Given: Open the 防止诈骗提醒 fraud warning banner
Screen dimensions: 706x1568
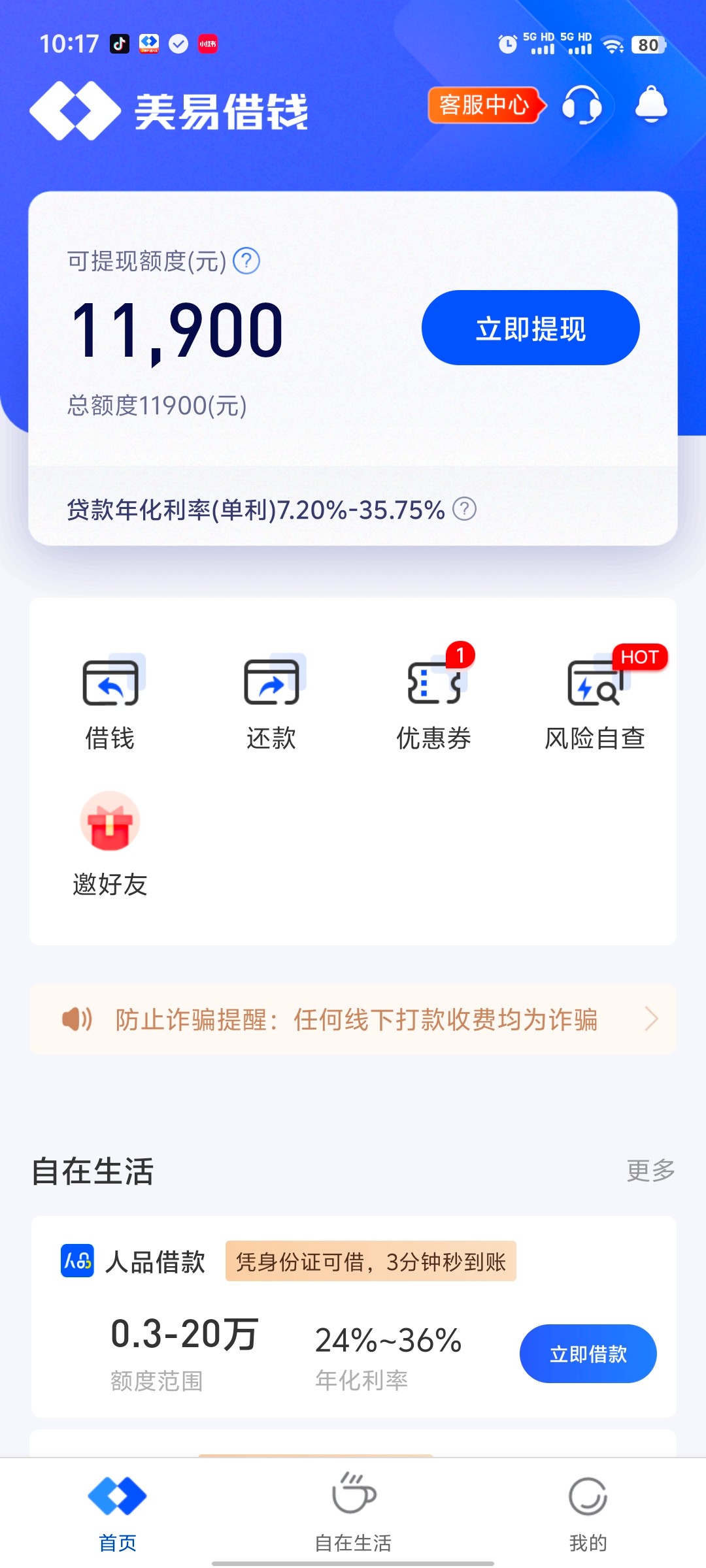Looking at the screenshot, I should (353, 1019).
